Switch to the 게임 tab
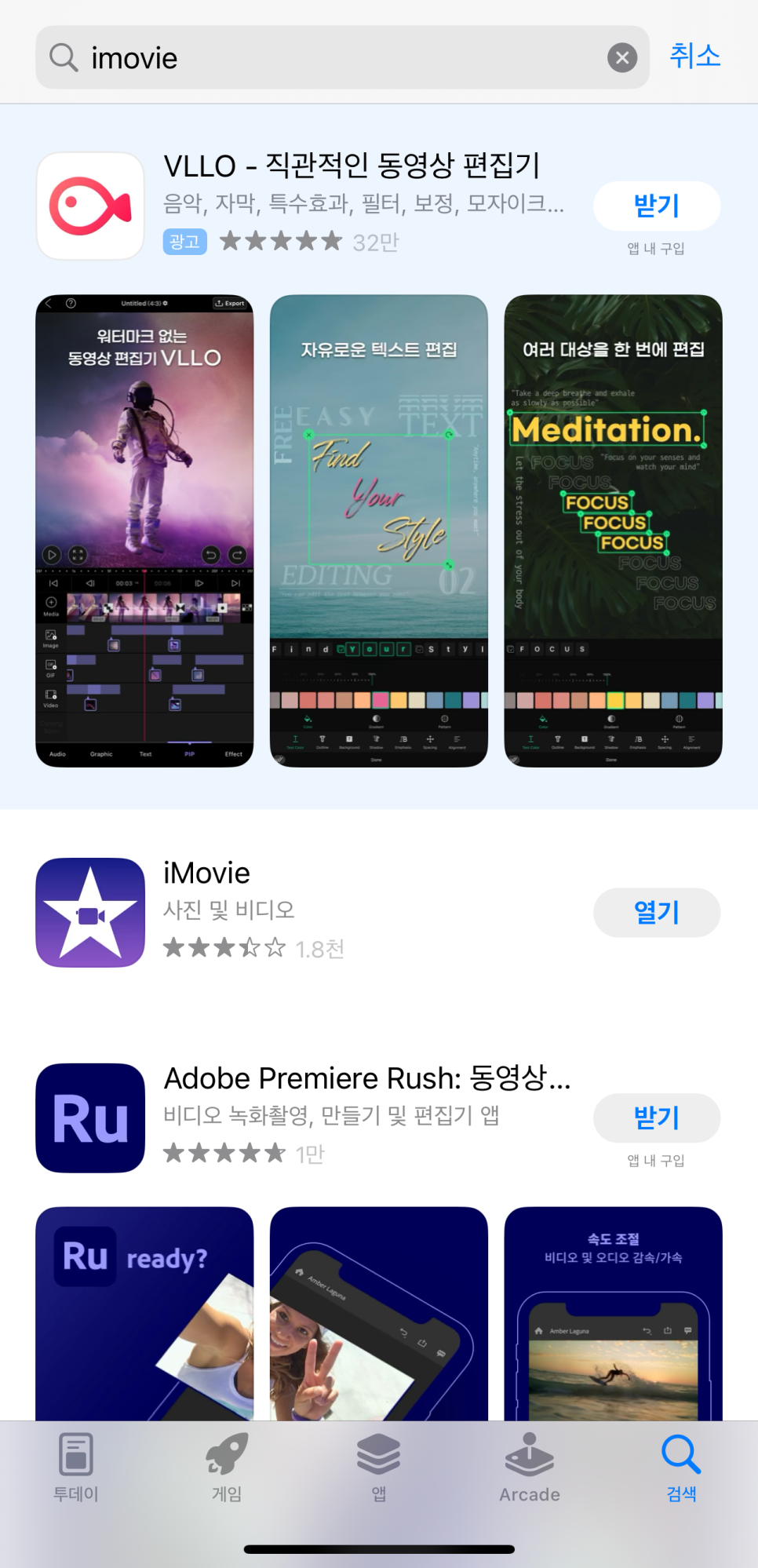This screenshot has width=758, height=1568. pyautogui.click(x=228, y=1468)
